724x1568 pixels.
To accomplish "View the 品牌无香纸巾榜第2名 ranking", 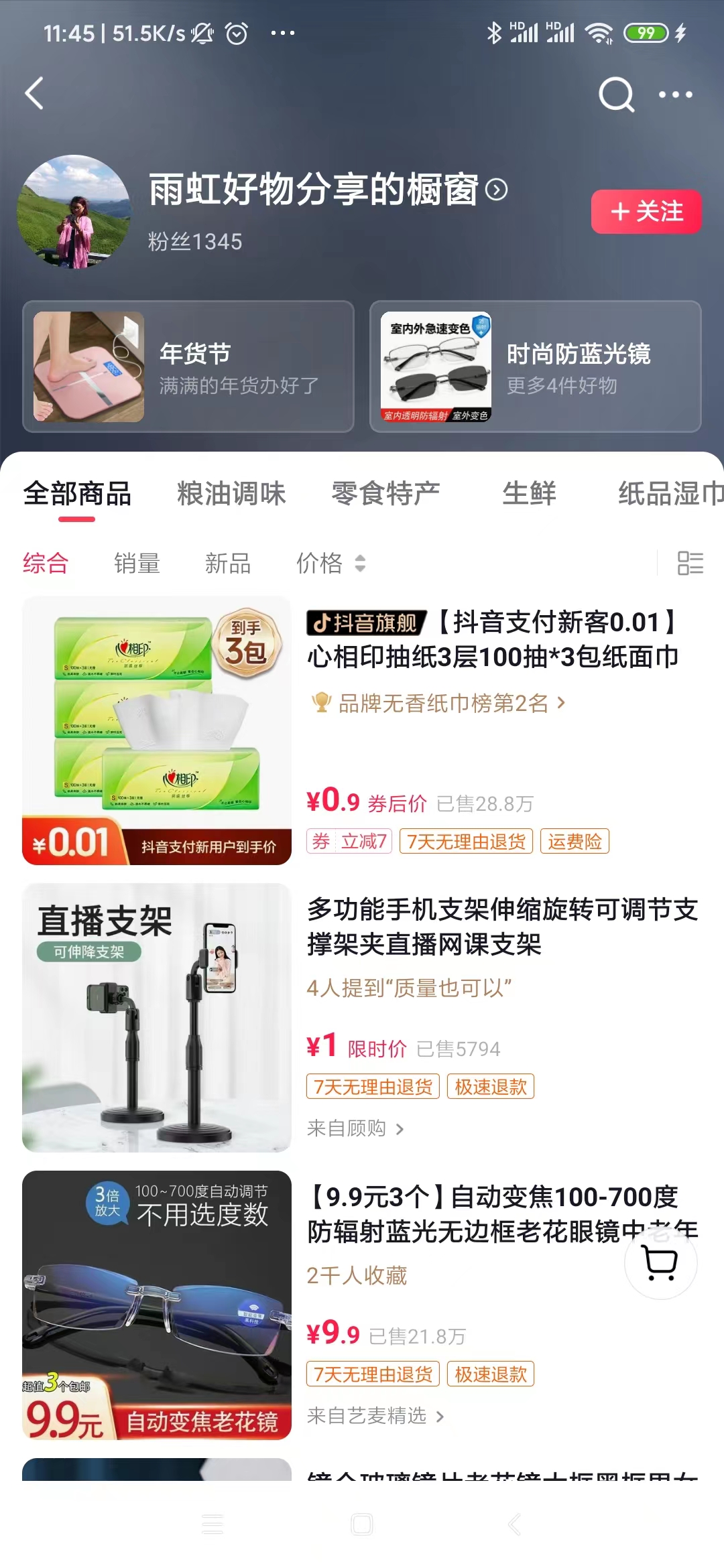I will [x=442, y=703].
